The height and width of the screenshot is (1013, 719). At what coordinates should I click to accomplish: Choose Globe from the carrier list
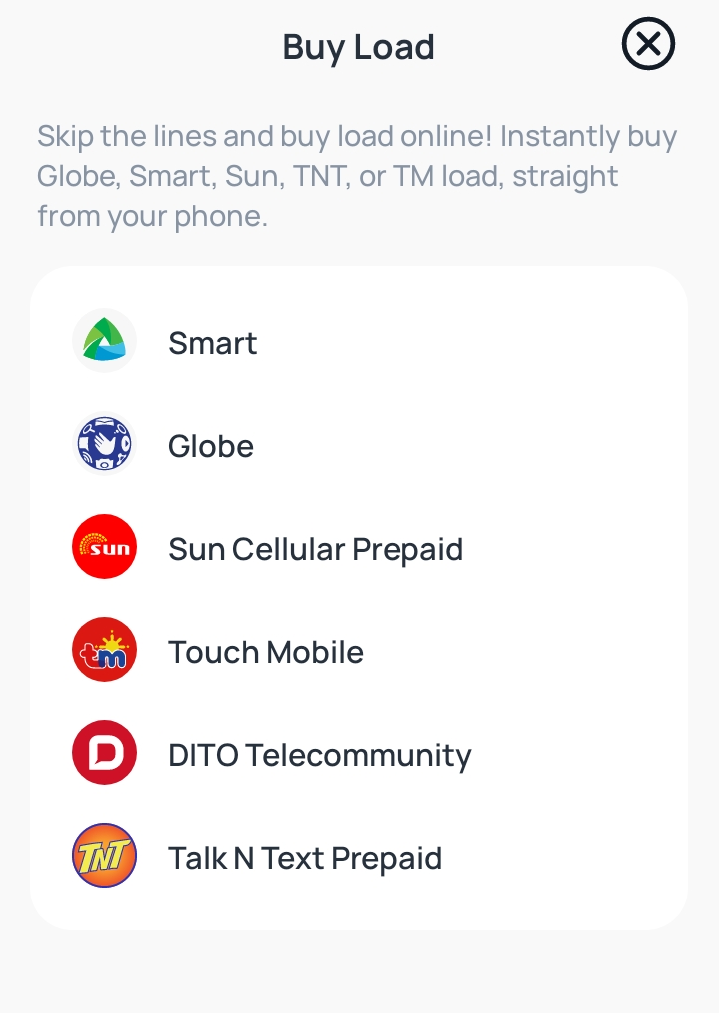pos(210,446)
